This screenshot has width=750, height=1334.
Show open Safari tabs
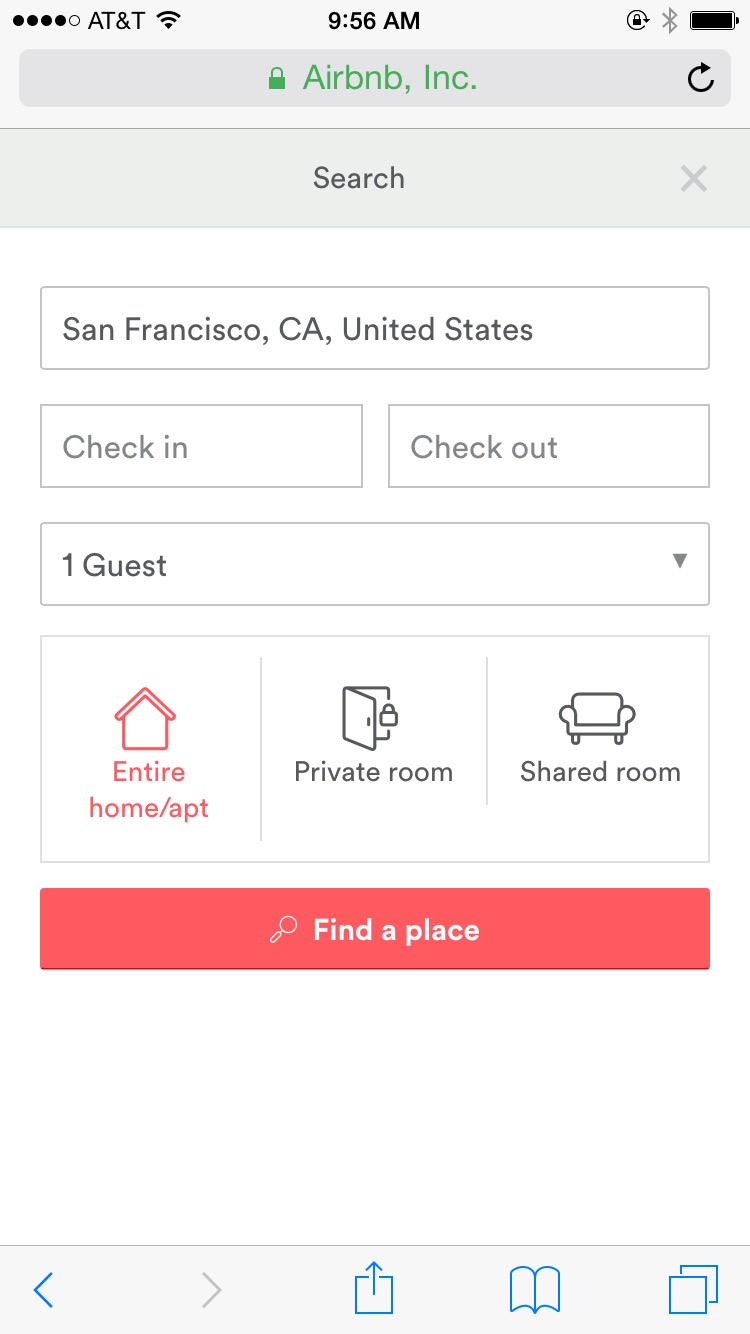tap(693, 1289)
